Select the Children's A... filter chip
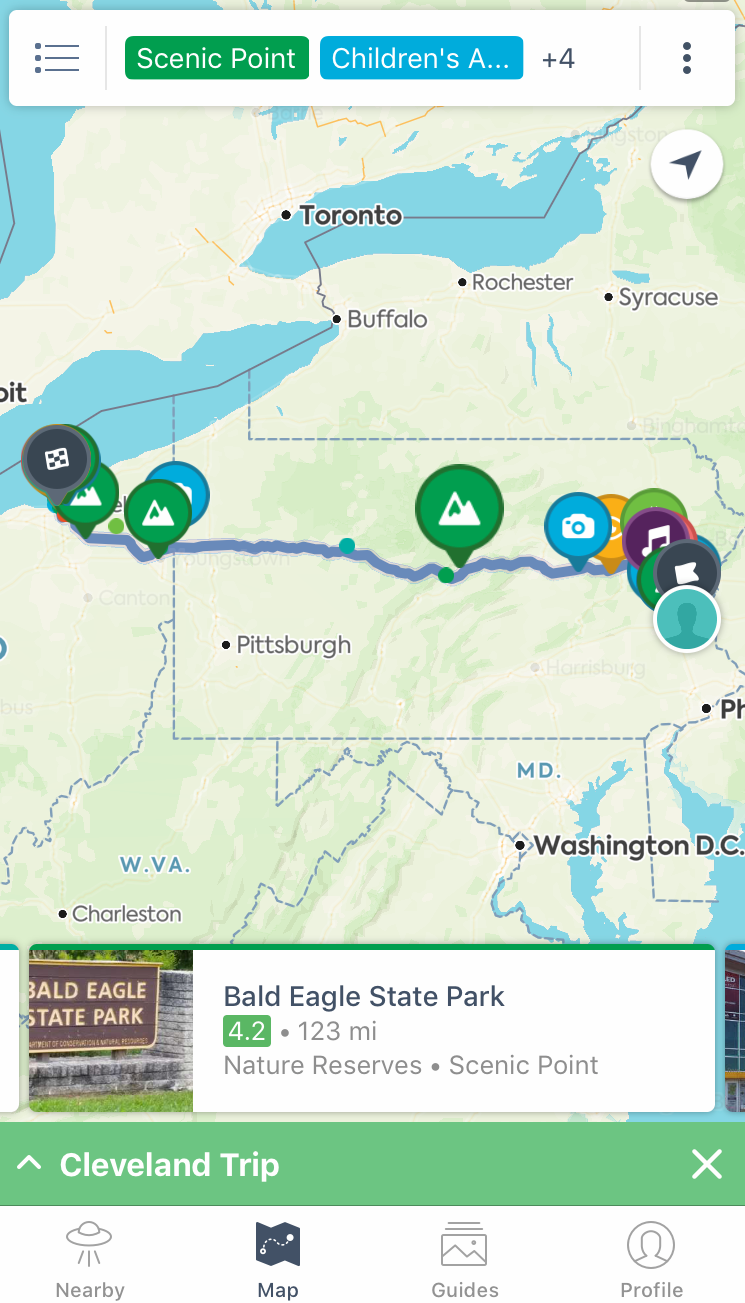Image resolution: width=745 pixels, height=1303 pixels. (421, 58)
